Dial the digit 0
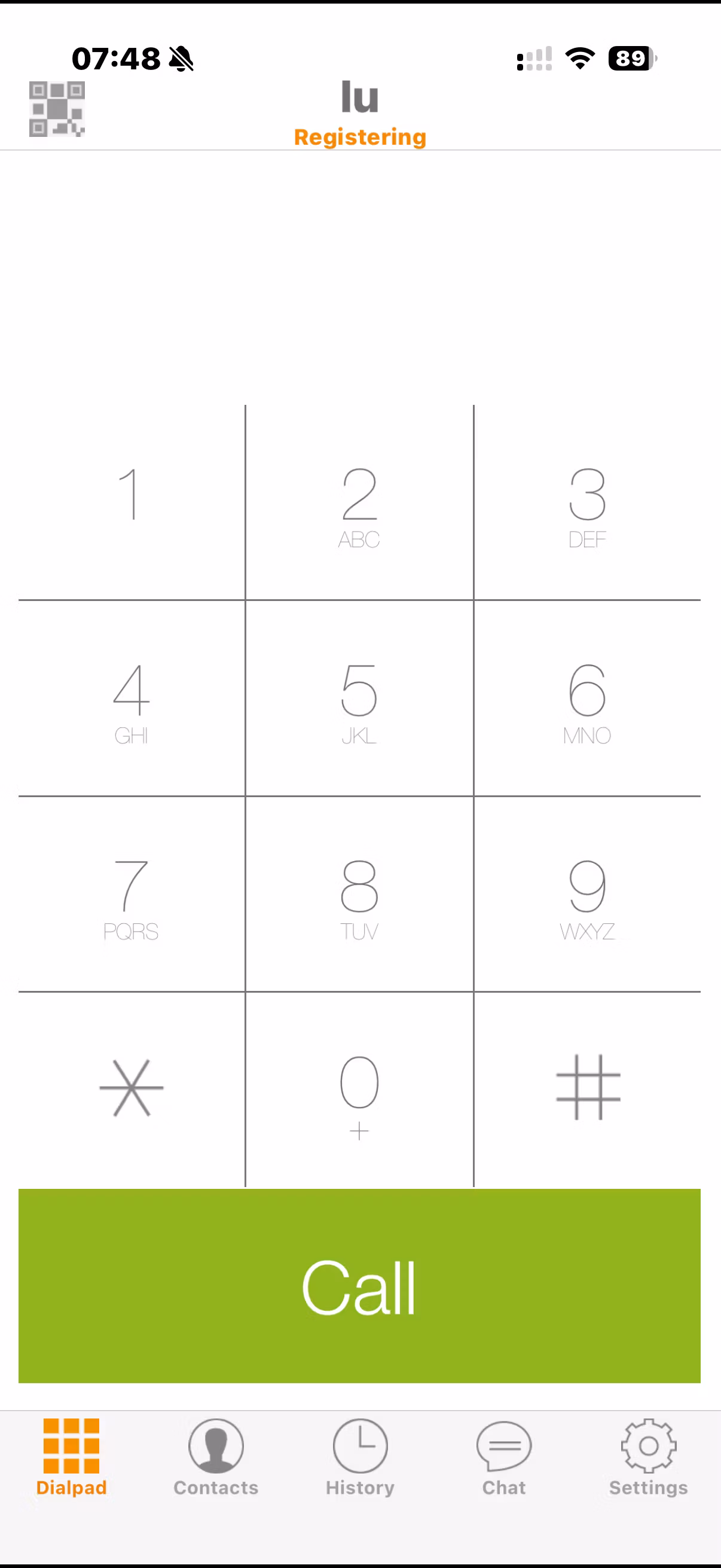Image resolution: width=721 pixels, height=1568 pixels. point(359,1090)
